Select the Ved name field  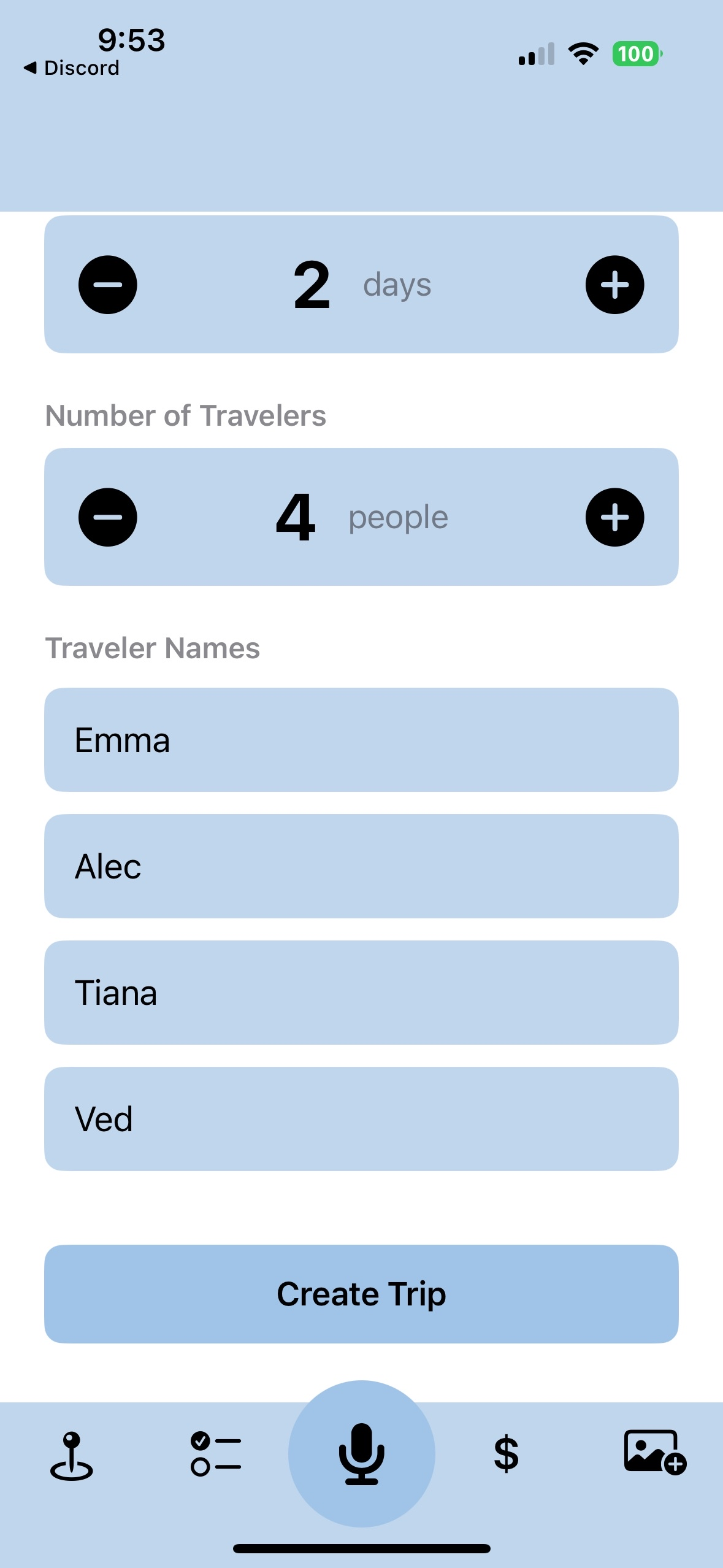click(361, 1119)
